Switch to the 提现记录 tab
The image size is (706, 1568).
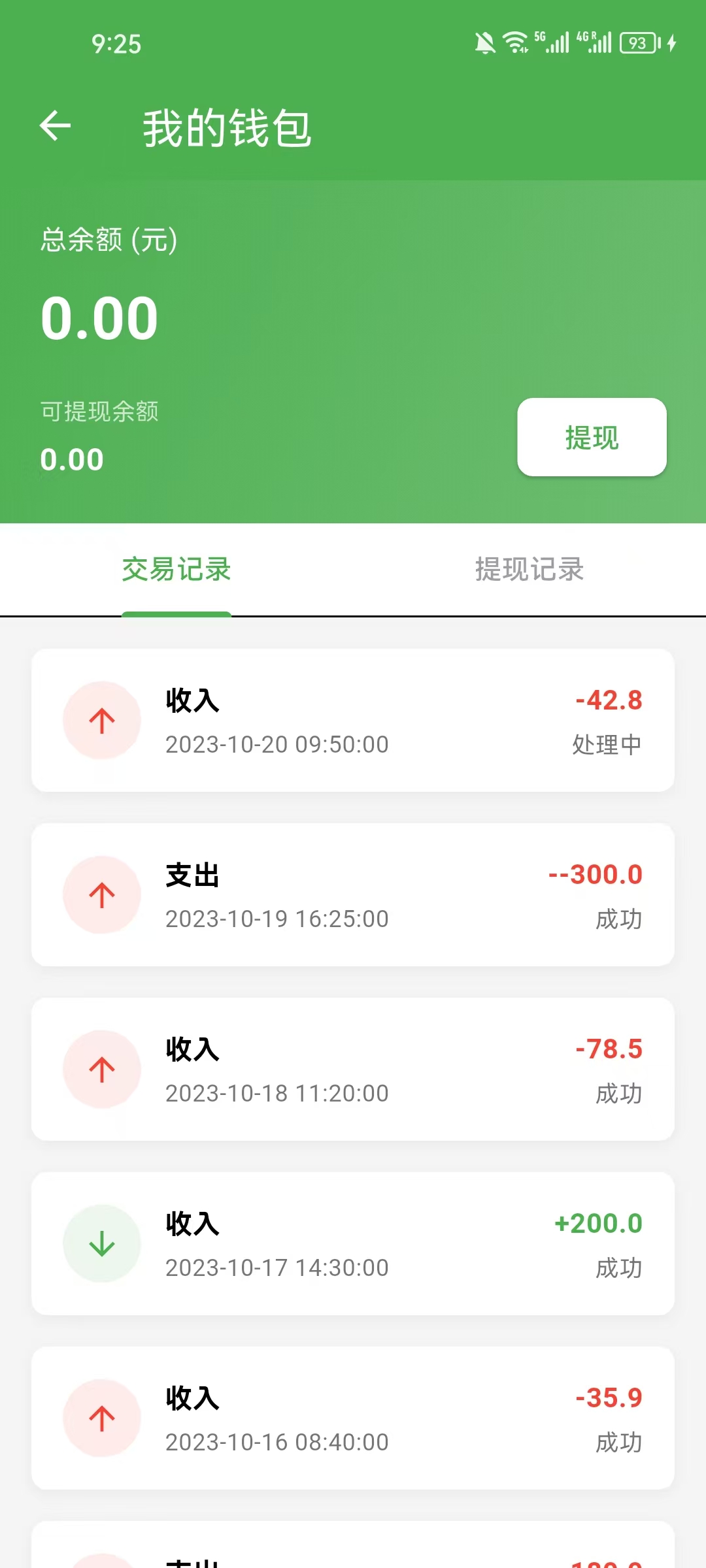(x=529, y=570)
